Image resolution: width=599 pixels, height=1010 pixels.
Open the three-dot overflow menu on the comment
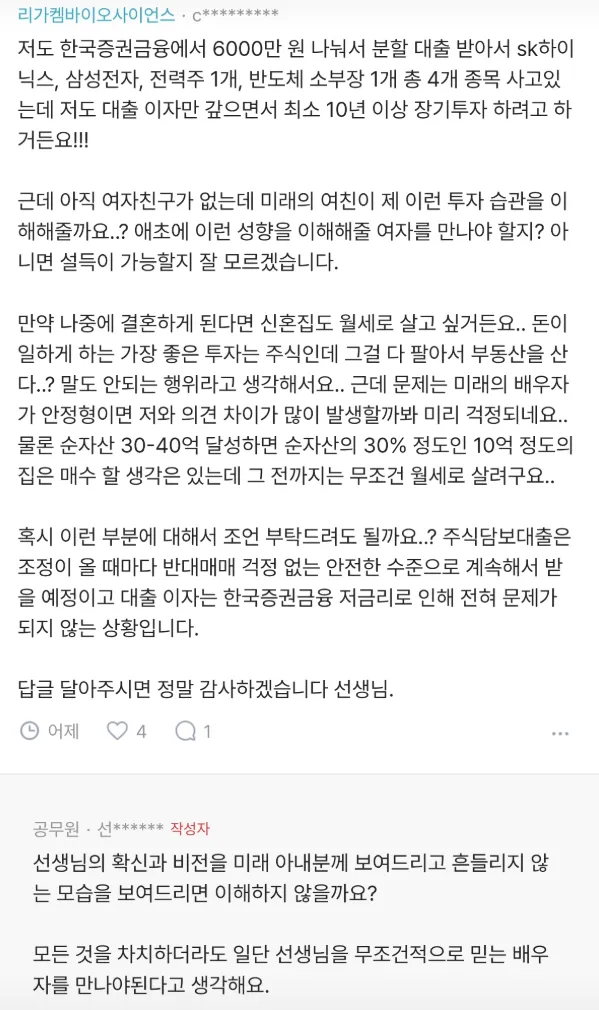[560, 733]
